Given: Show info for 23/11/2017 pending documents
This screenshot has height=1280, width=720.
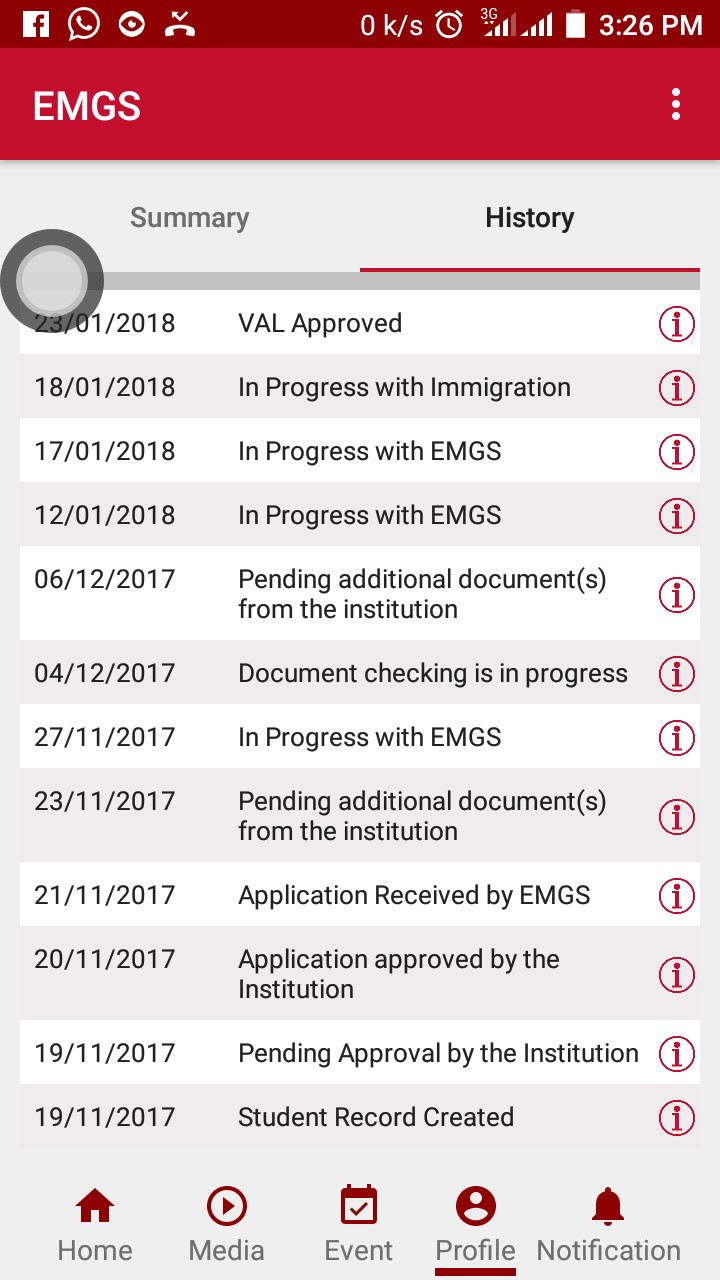Looking at the screenshot, I should tap(676, 817).
